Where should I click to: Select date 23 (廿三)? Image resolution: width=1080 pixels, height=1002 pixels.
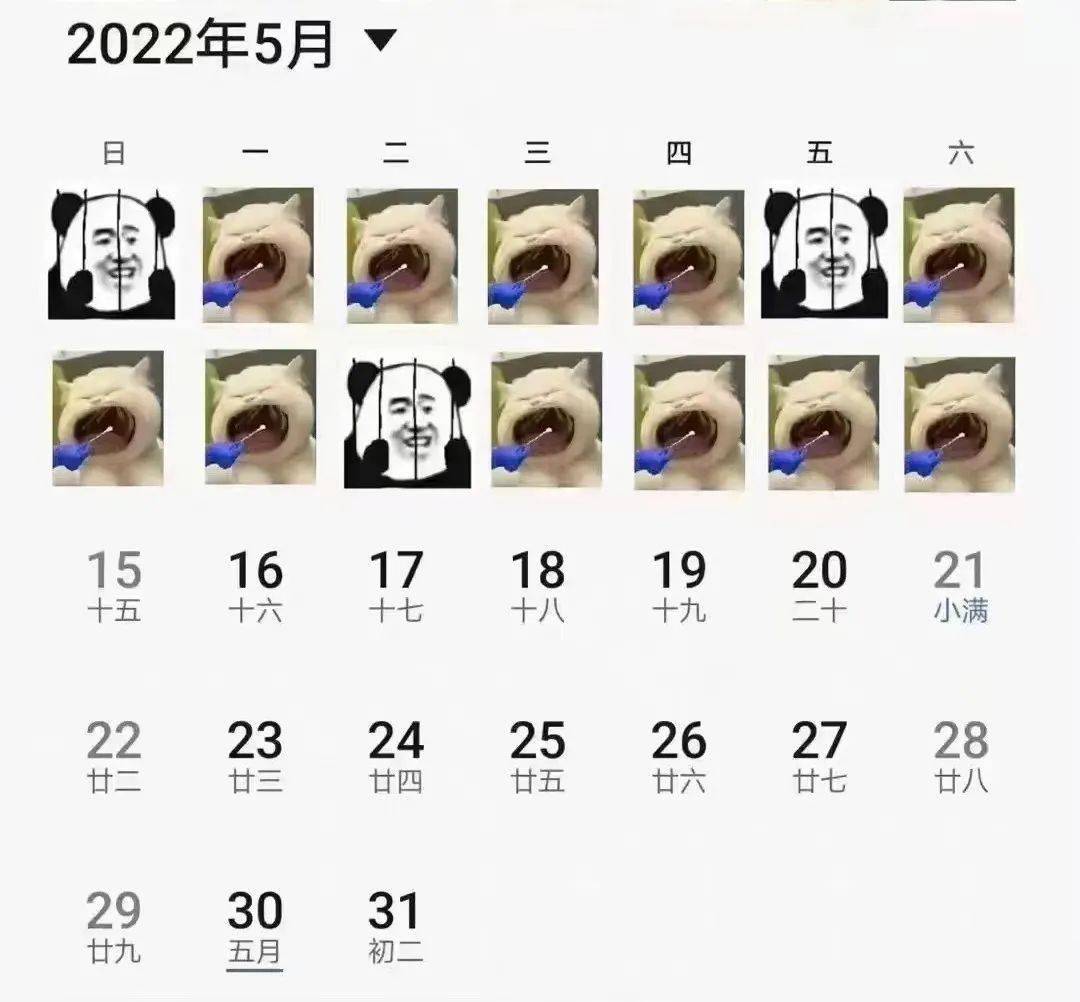point(256,756)
